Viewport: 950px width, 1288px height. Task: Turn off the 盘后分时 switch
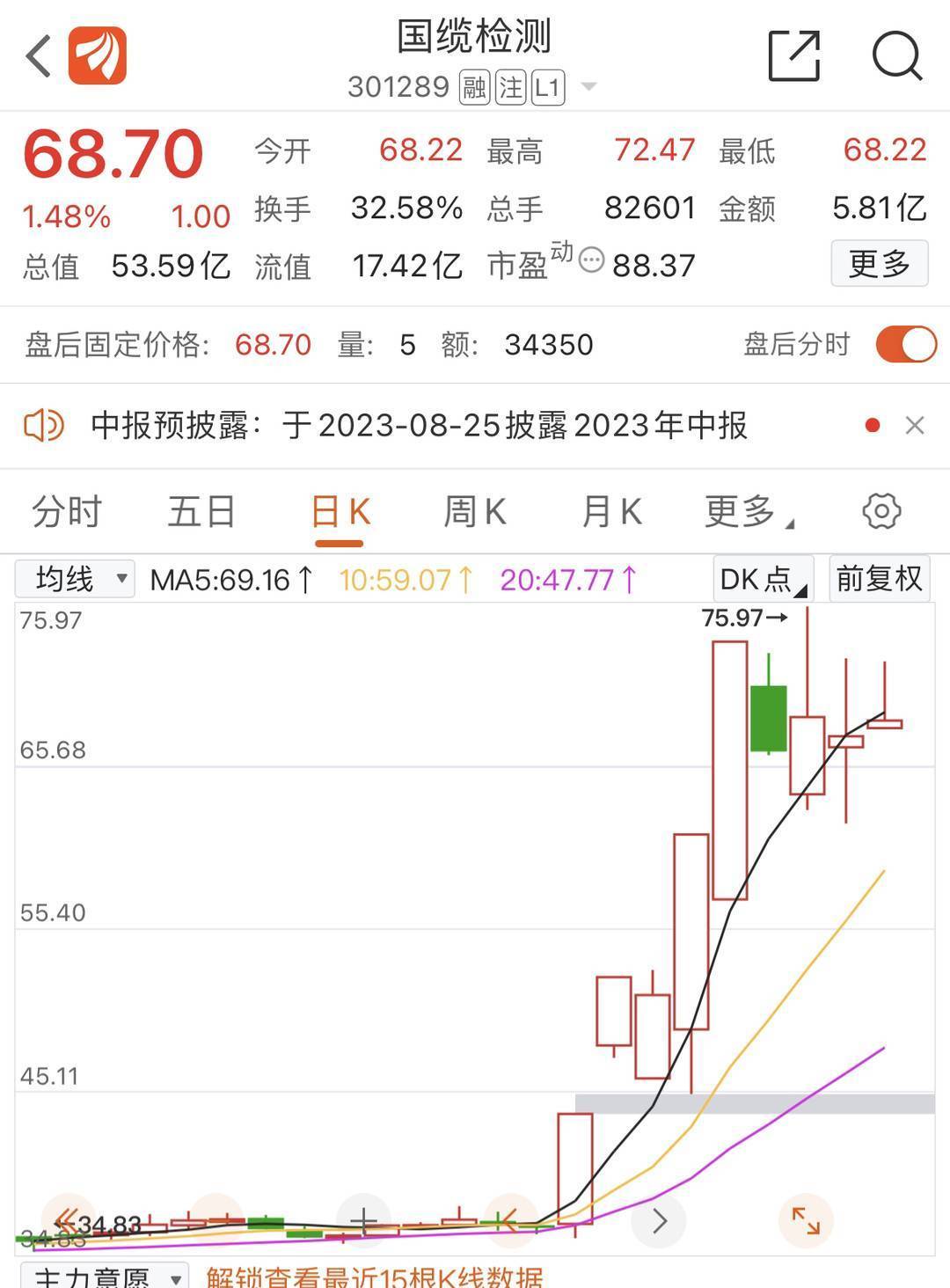(905, 344)
